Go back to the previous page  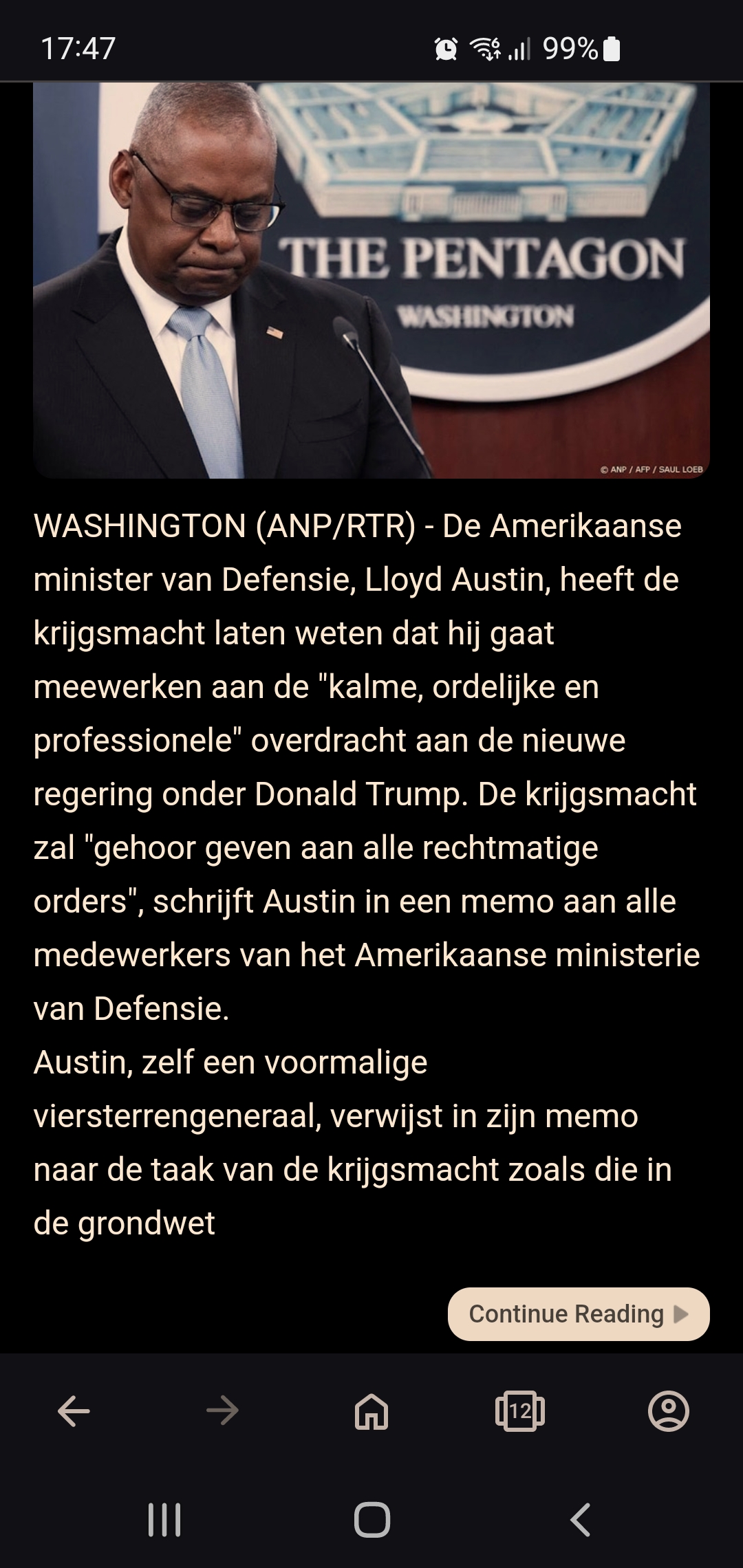click(x=74, y=1412)
